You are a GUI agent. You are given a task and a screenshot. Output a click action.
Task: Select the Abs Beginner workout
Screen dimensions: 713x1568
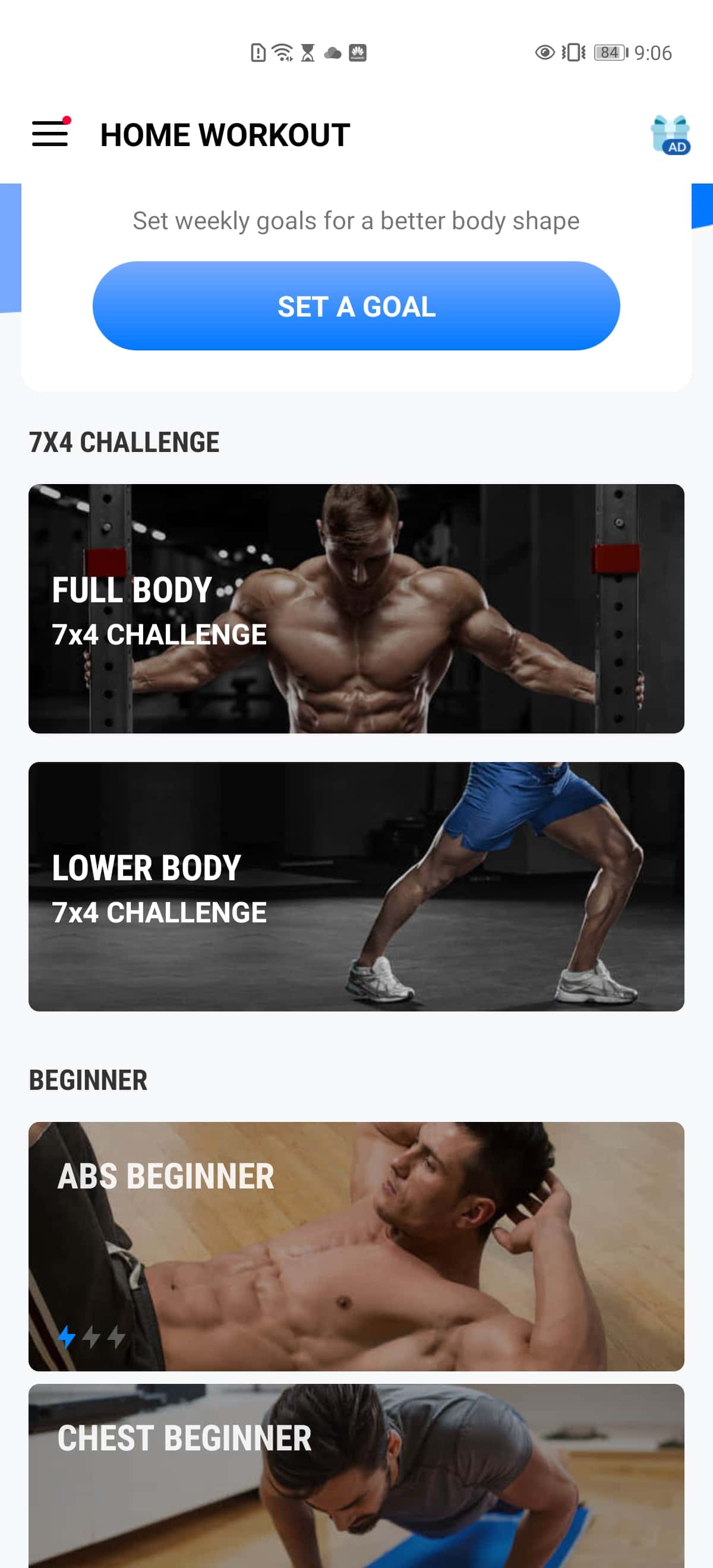[x=356, y=1245]
